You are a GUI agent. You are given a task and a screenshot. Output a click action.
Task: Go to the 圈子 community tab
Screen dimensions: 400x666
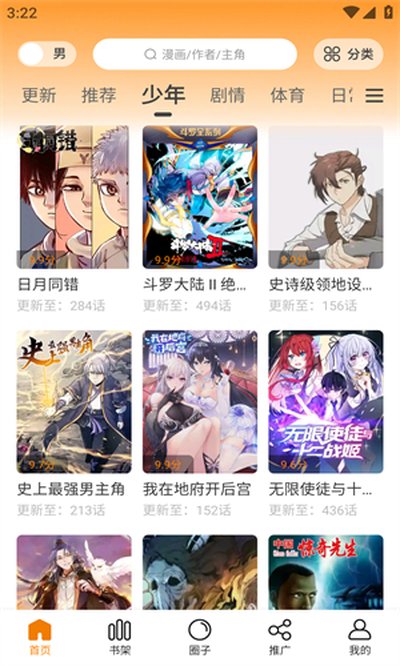(200, 637)
